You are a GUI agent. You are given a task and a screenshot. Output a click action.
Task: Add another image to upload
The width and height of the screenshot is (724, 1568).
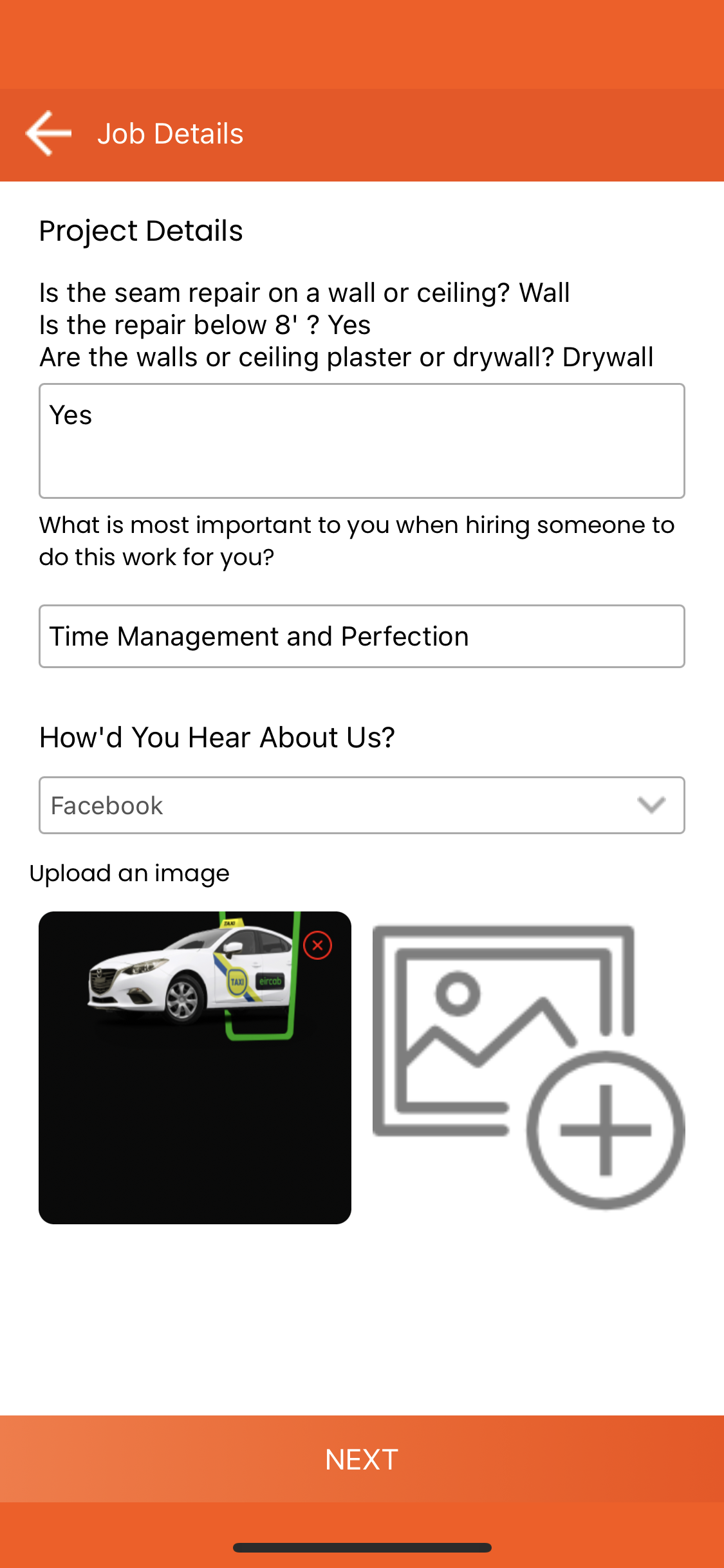[529, 1067]
